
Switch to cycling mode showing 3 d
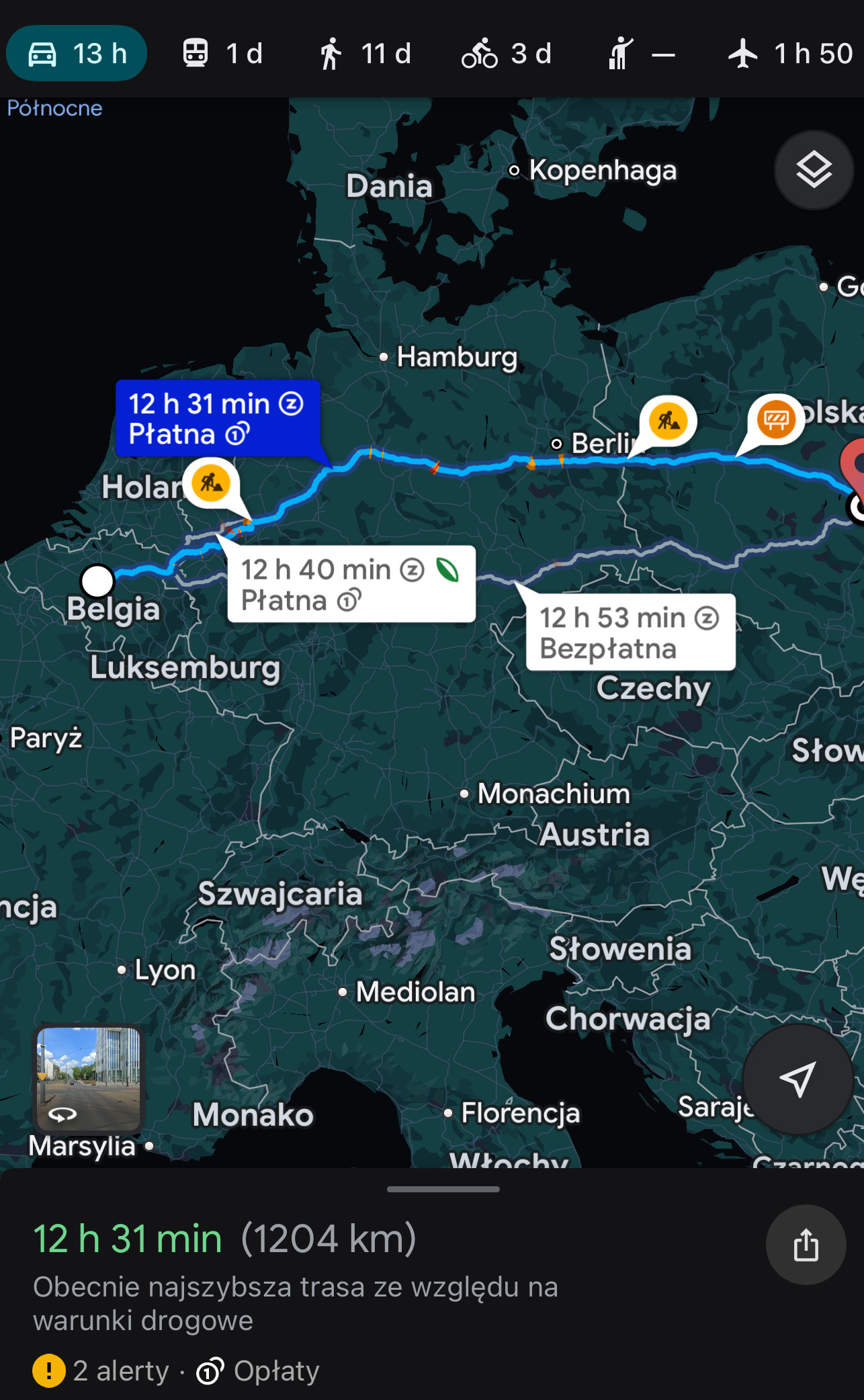(x=507, y=54)
